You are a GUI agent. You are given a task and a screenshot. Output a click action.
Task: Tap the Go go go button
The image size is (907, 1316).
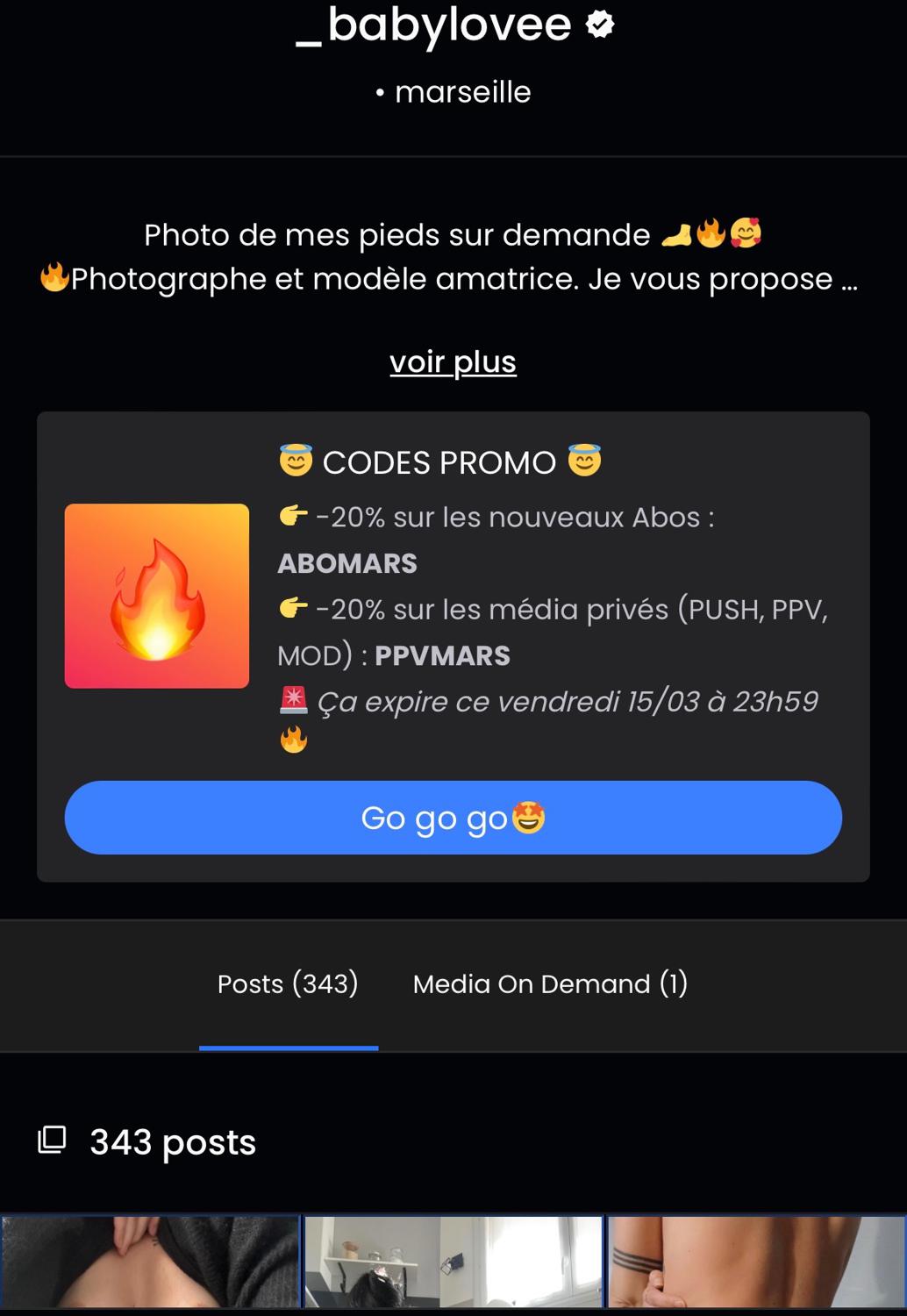453,818
